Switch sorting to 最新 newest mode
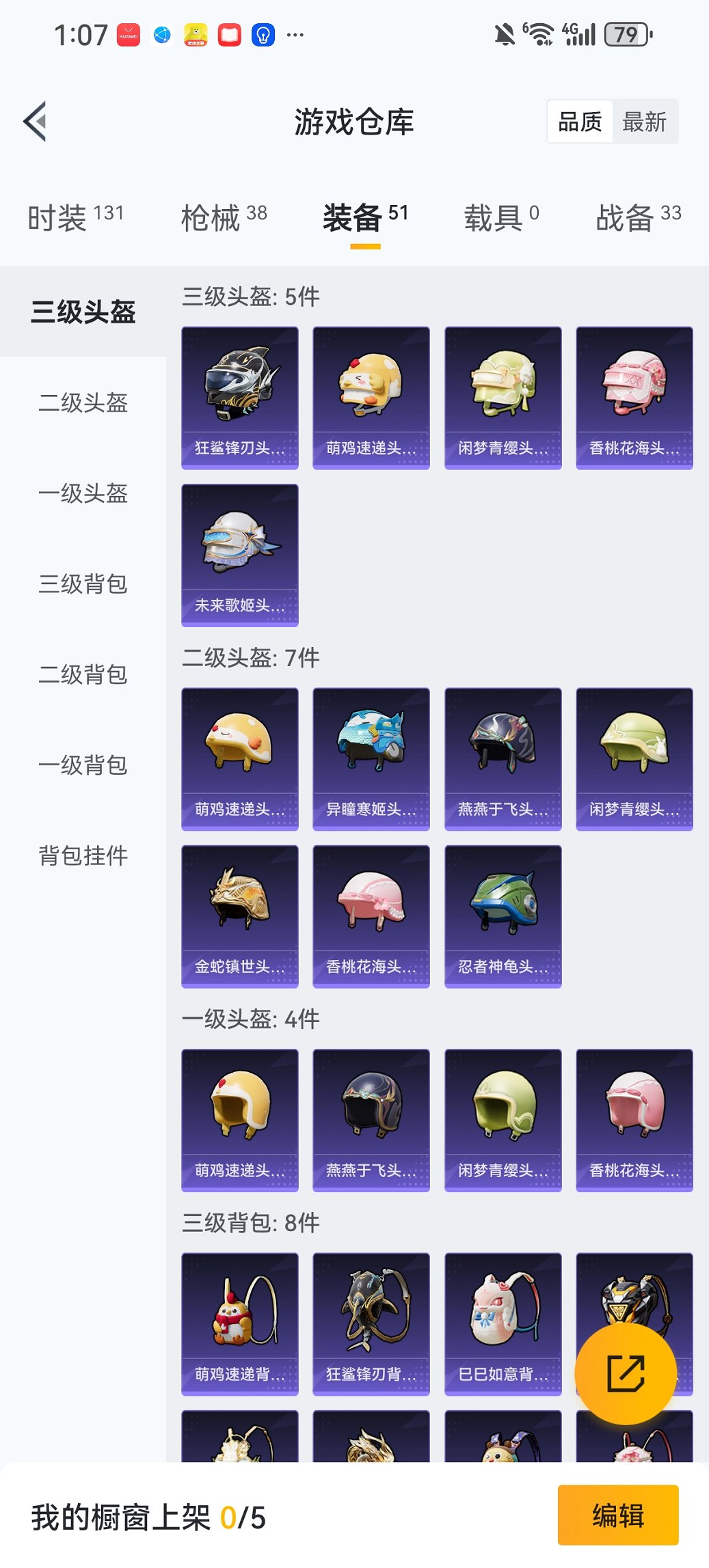 coord(645,121)
